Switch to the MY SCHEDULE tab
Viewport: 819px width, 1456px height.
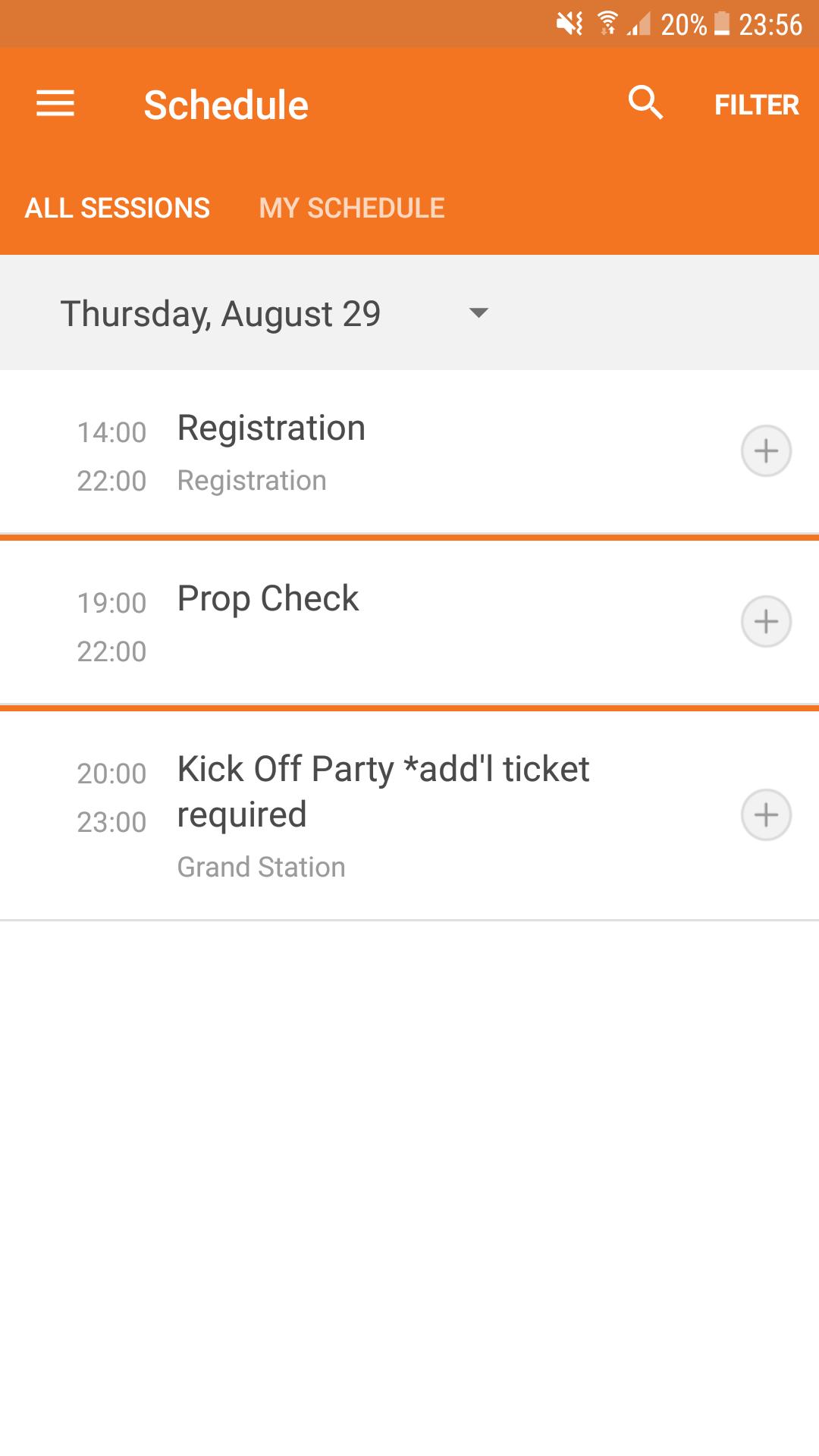pyautogui.click(x=352, y=207)
